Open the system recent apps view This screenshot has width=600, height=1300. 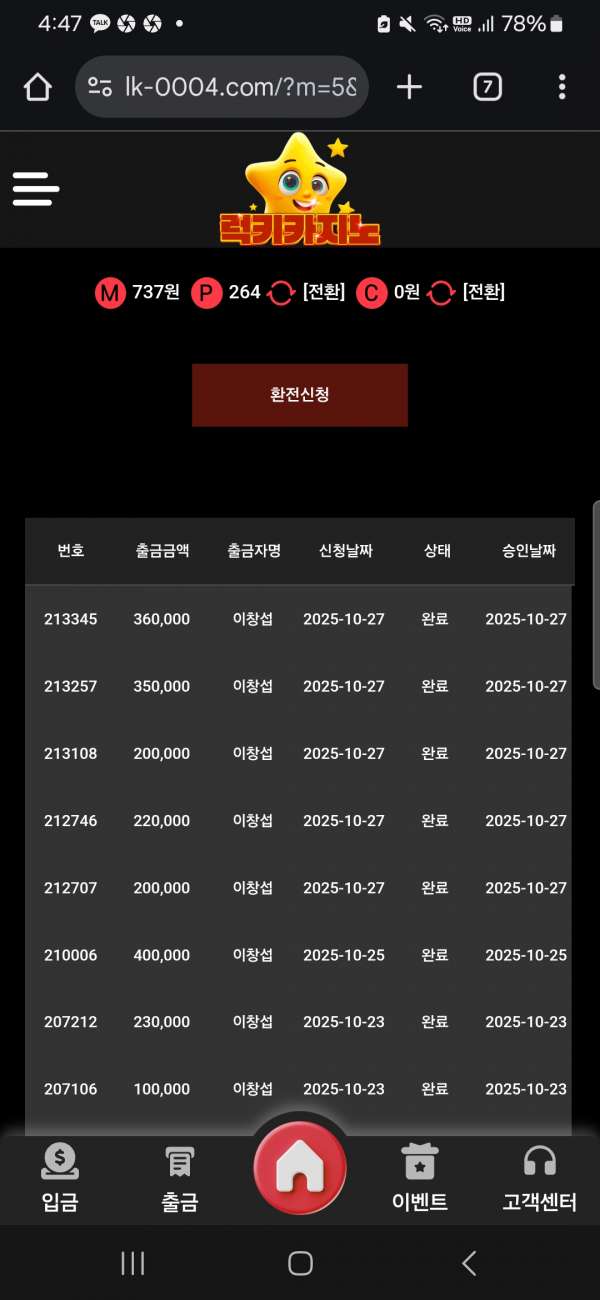[x=132, y=1263]
